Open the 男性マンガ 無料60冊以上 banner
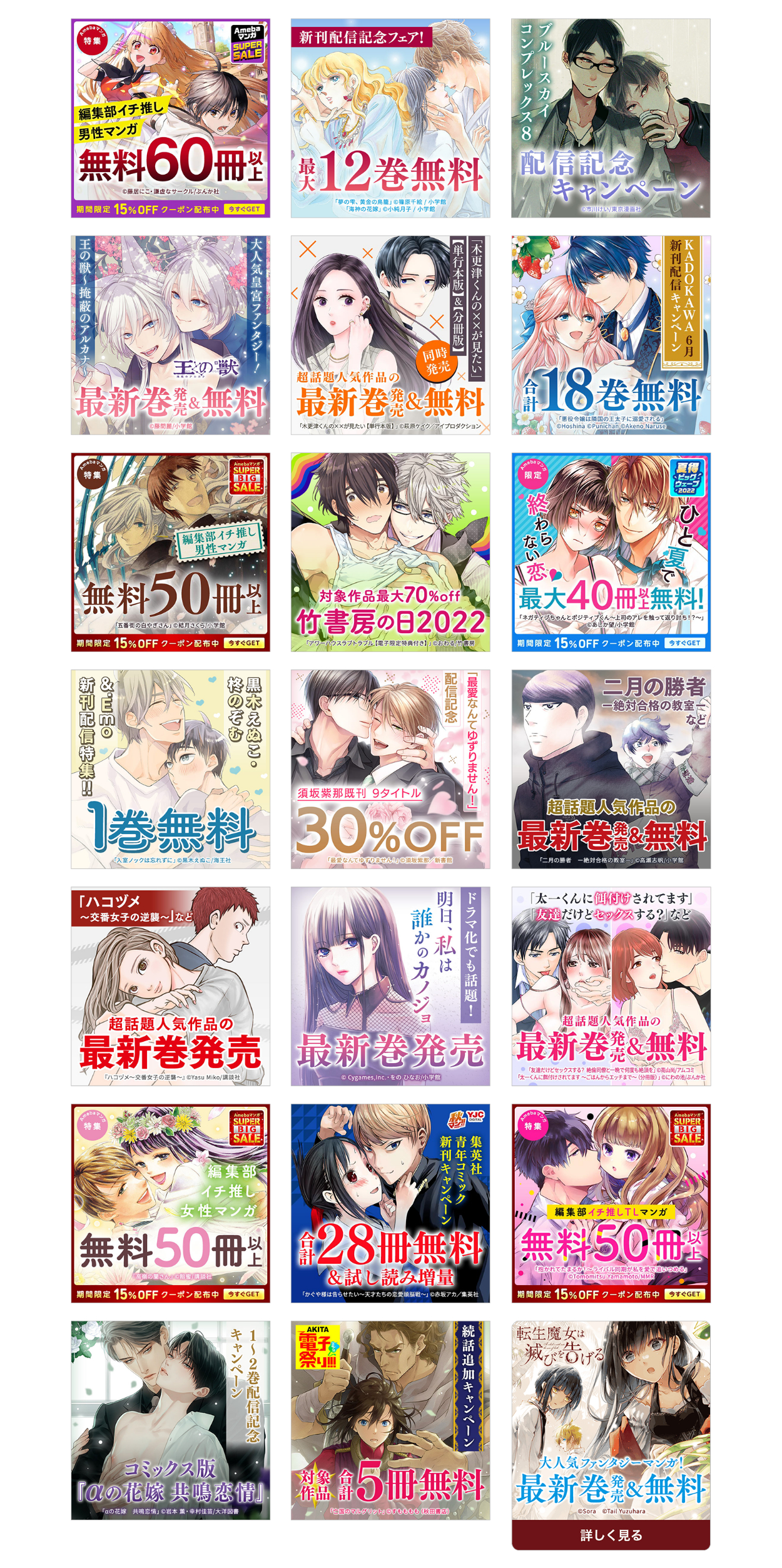This screenshot has height=1568, width=782. click(170, 118)
